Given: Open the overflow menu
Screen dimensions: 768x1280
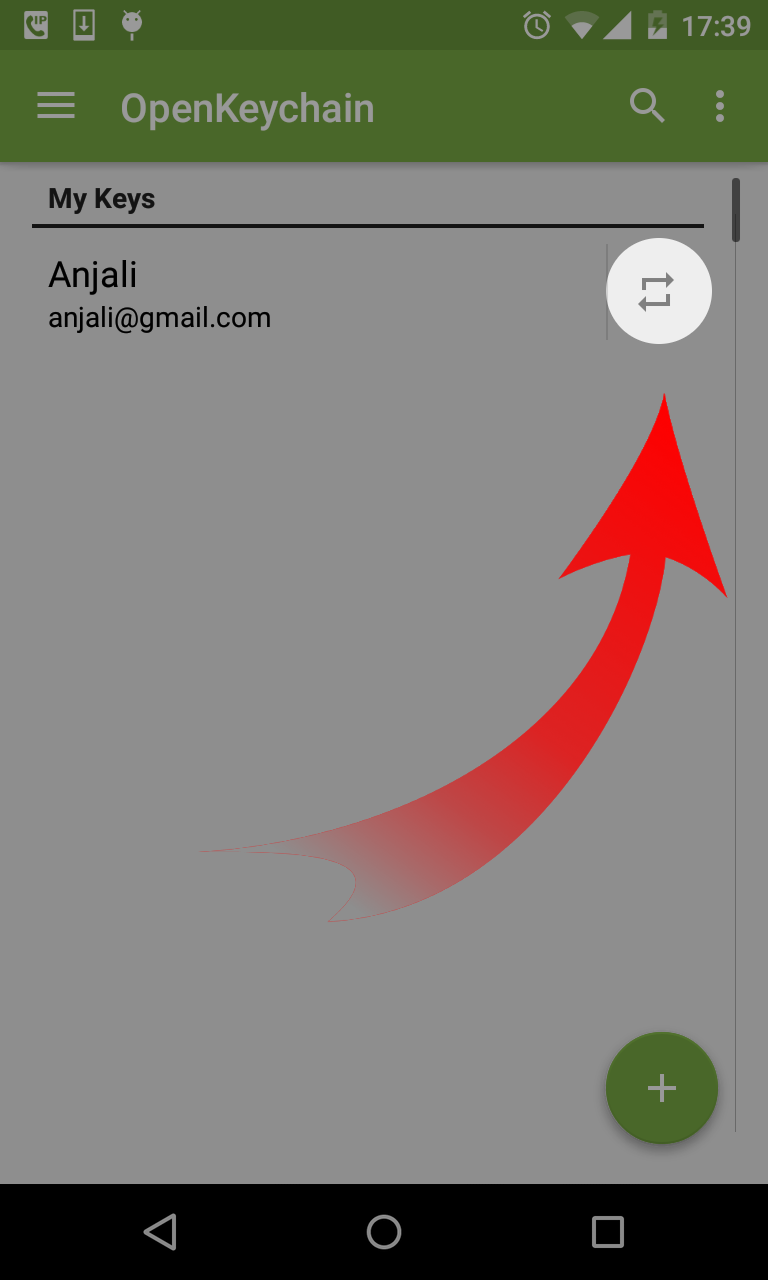Looking at the screenshot, I should [x=719, y=106].
